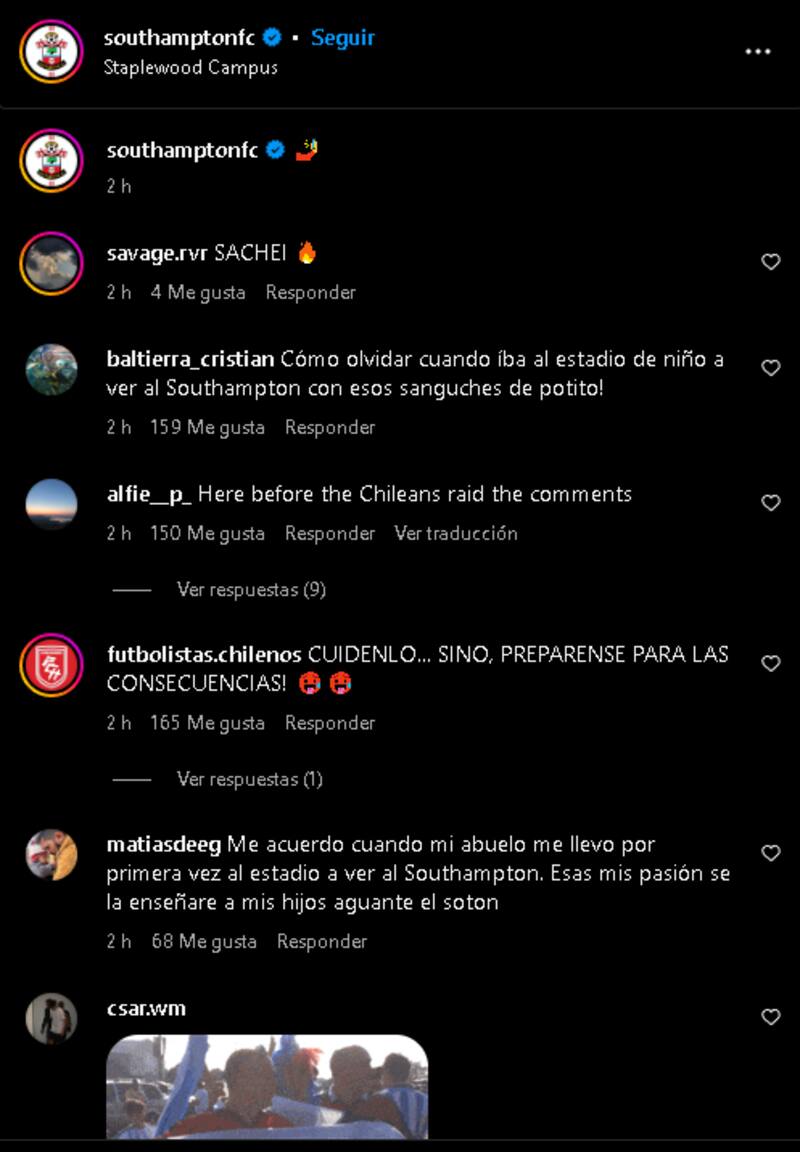Like the futbolistas.chilenos comment
Image resolution: width=800 pixels, height=1152 pixels.
(x=771, y=664)
